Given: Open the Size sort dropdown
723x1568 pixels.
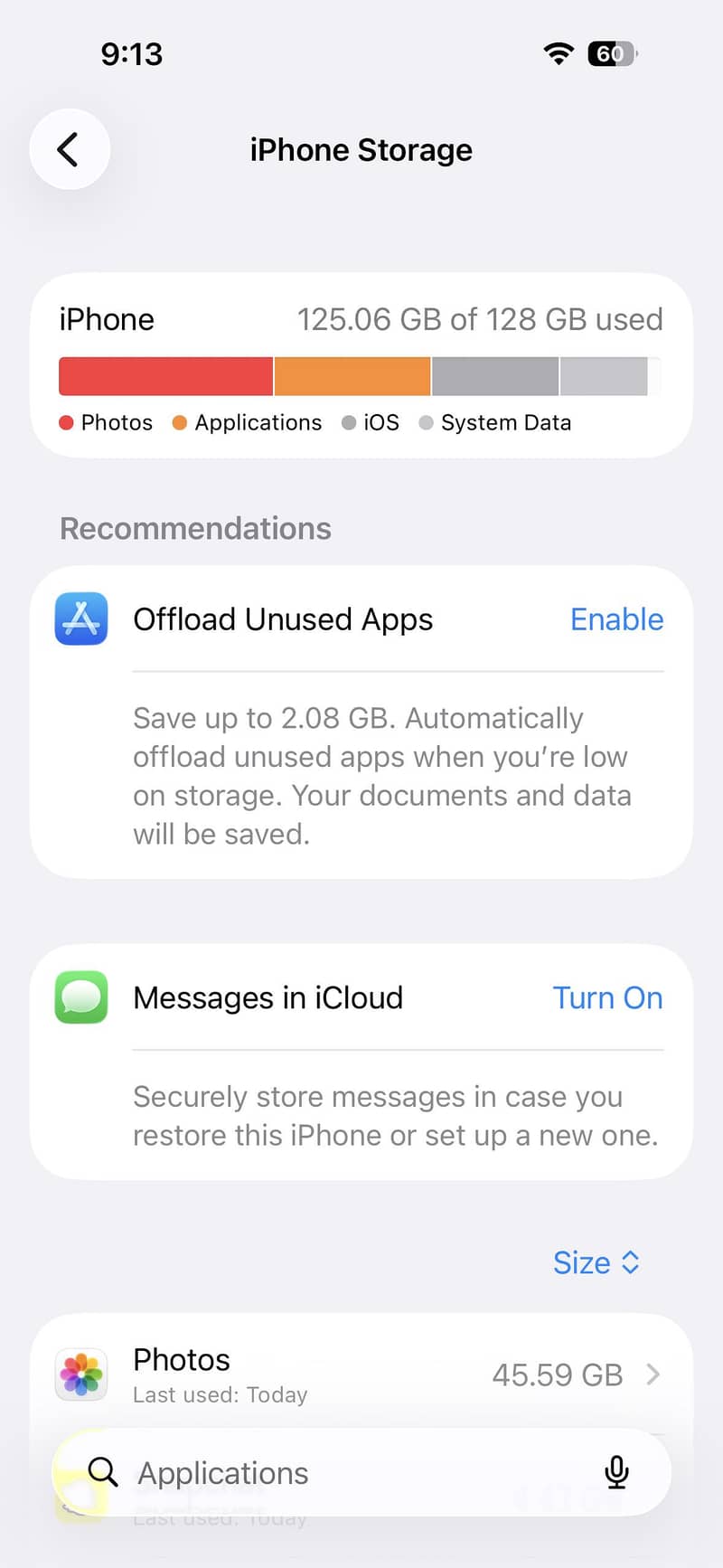Looking at the screenshot, I should pos(596,1262).
